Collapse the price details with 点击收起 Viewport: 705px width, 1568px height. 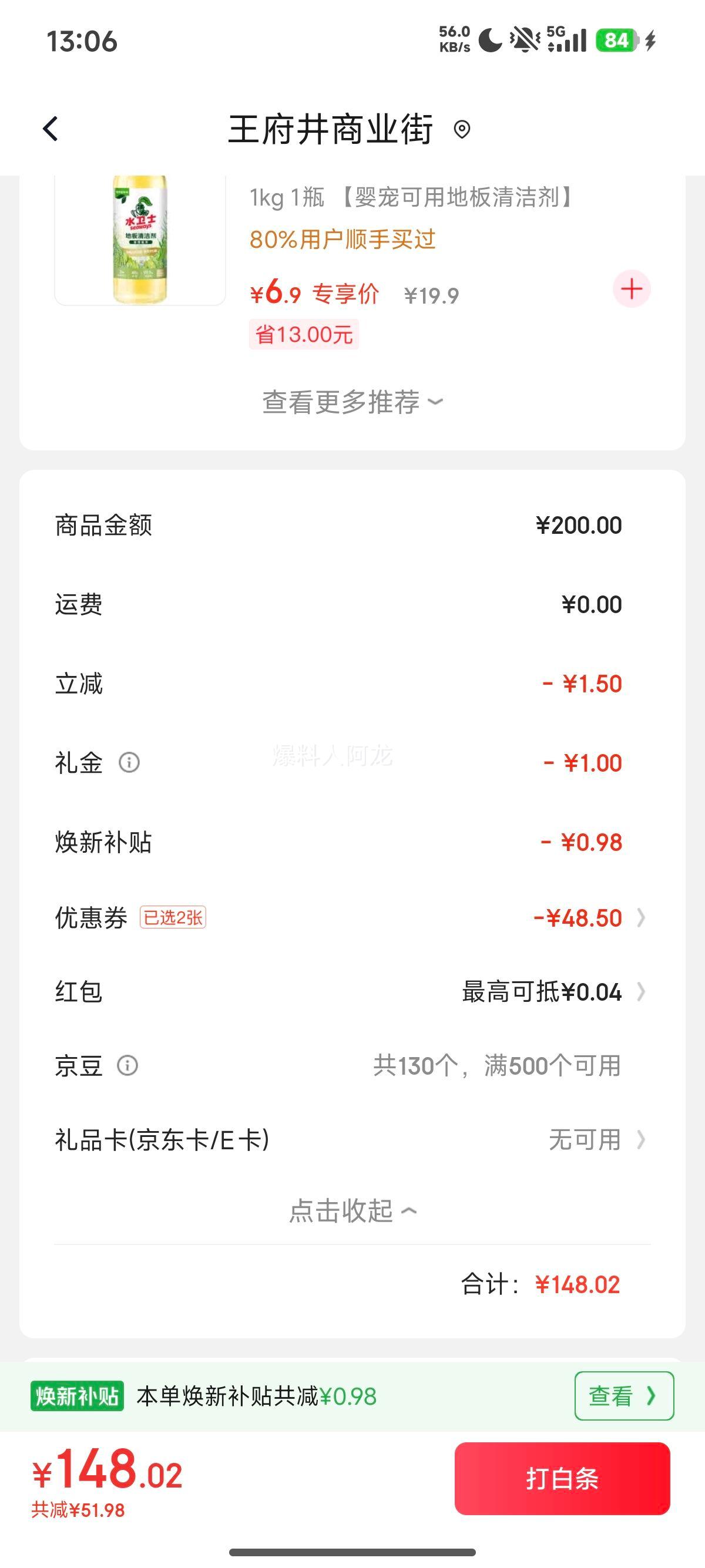tap(352, 1211)
